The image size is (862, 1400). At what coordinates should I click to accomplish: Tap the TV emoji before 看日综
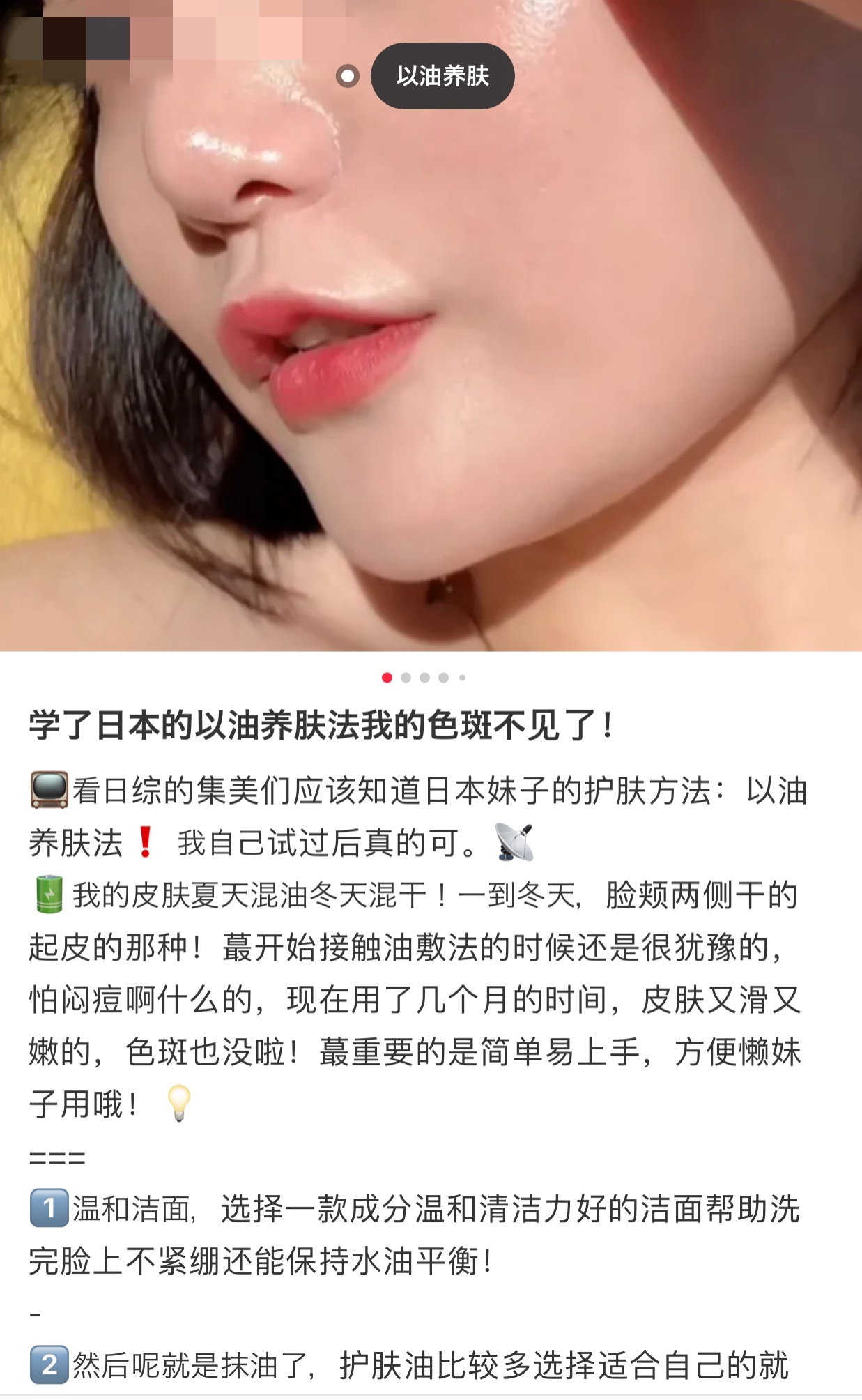[x=50, y=788]
